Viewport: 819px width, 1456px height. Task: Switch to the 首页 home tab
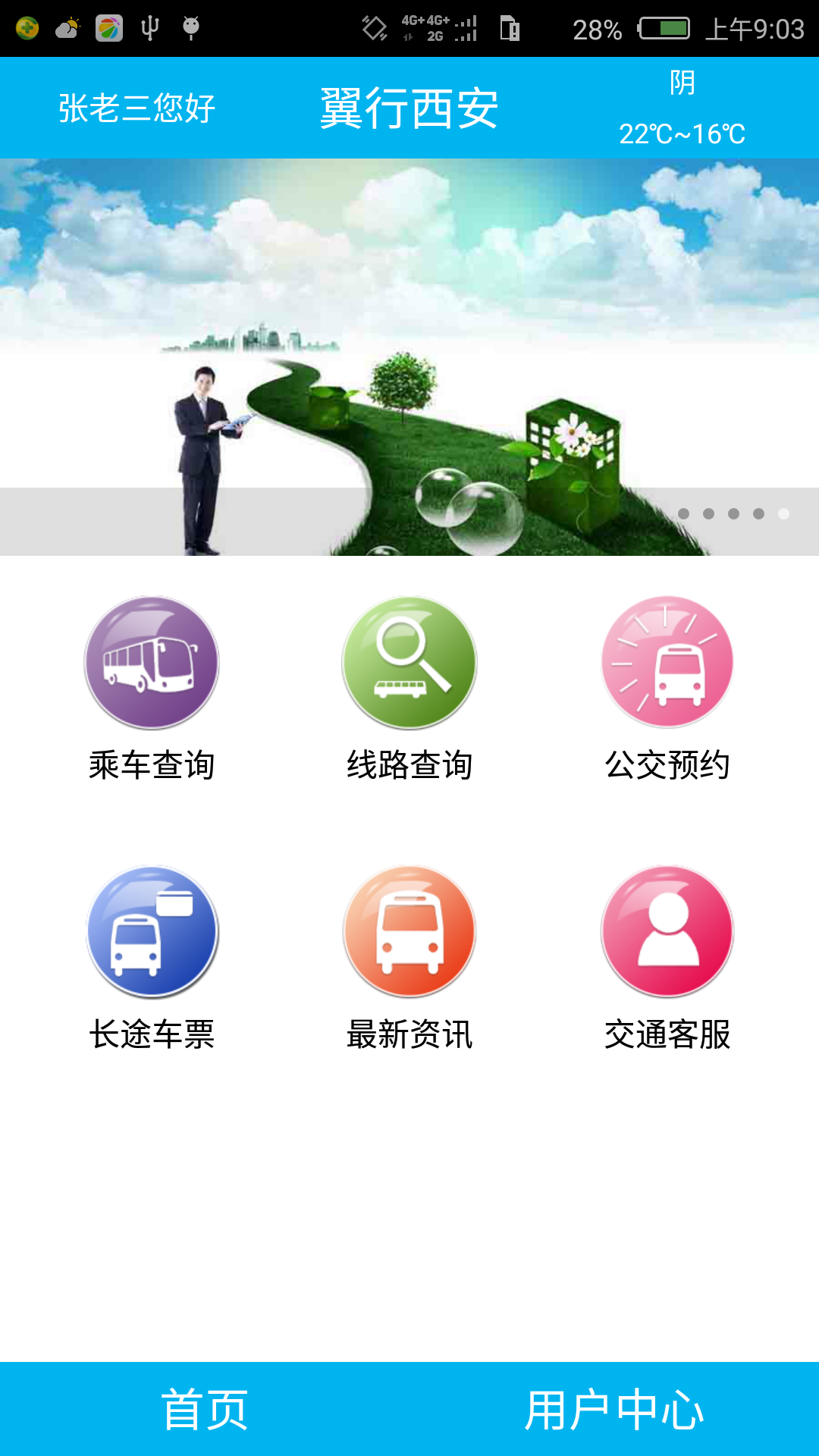[205, 1409]
